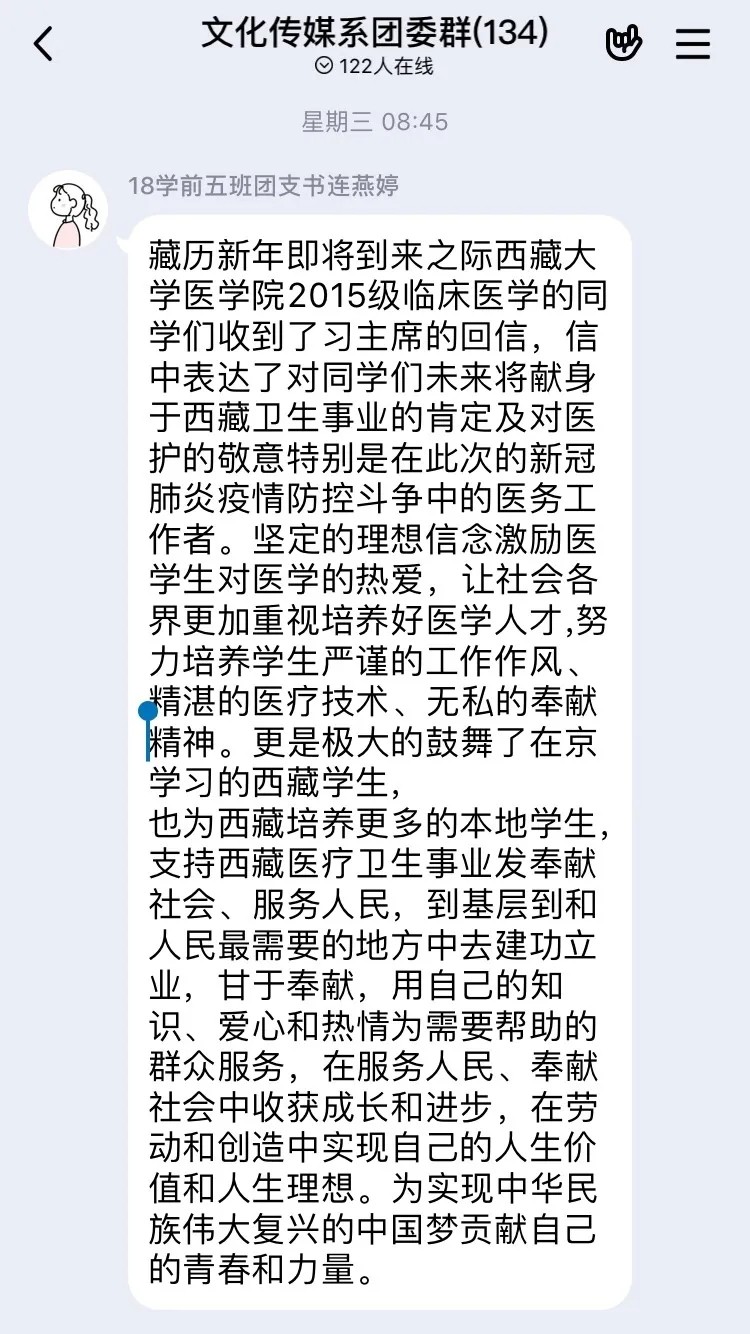The height and width of the screenshot is (1334, 750).
Task: Open 连燕婷's profile avatar
Action: click(x=68, y=210)
